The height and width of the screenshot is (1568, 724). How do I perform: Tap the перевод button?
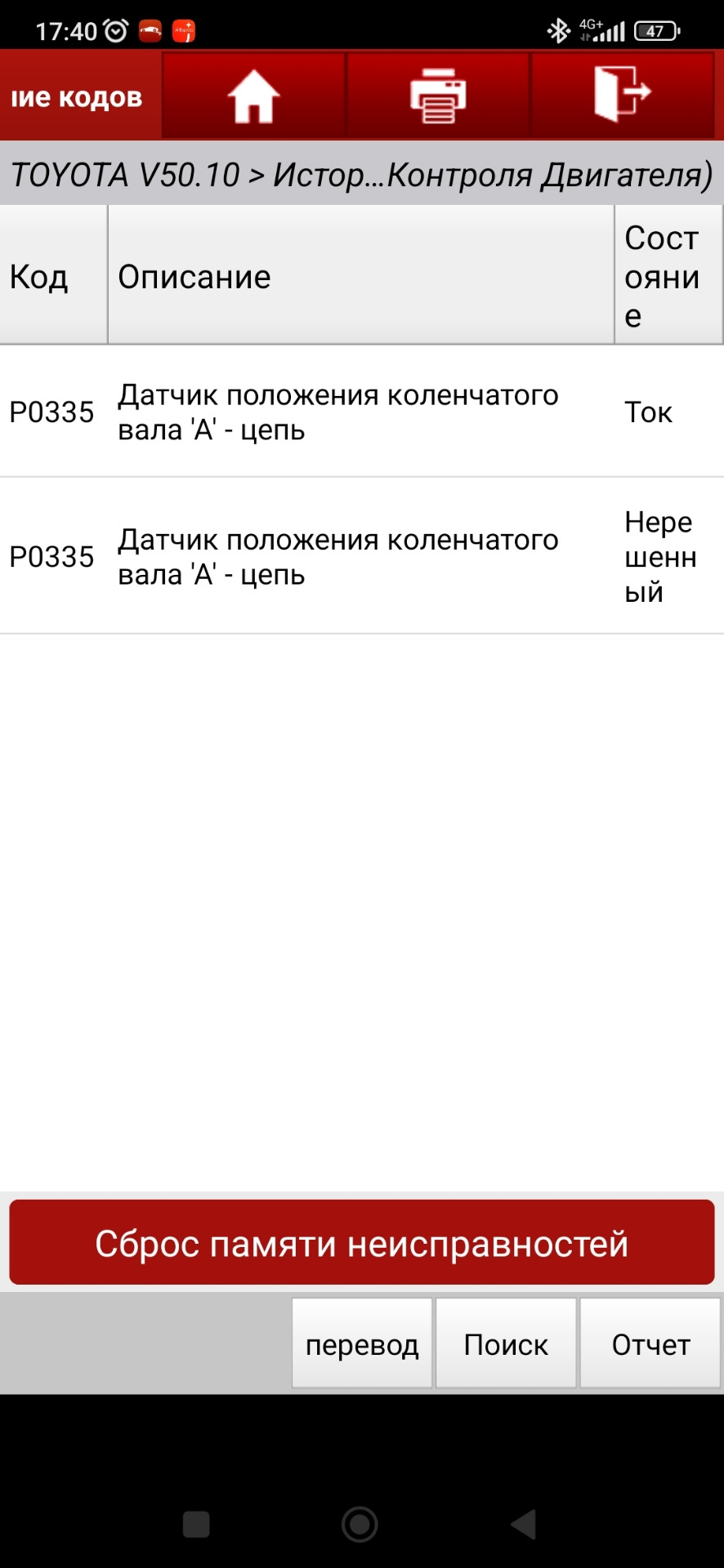[362, 1344]
